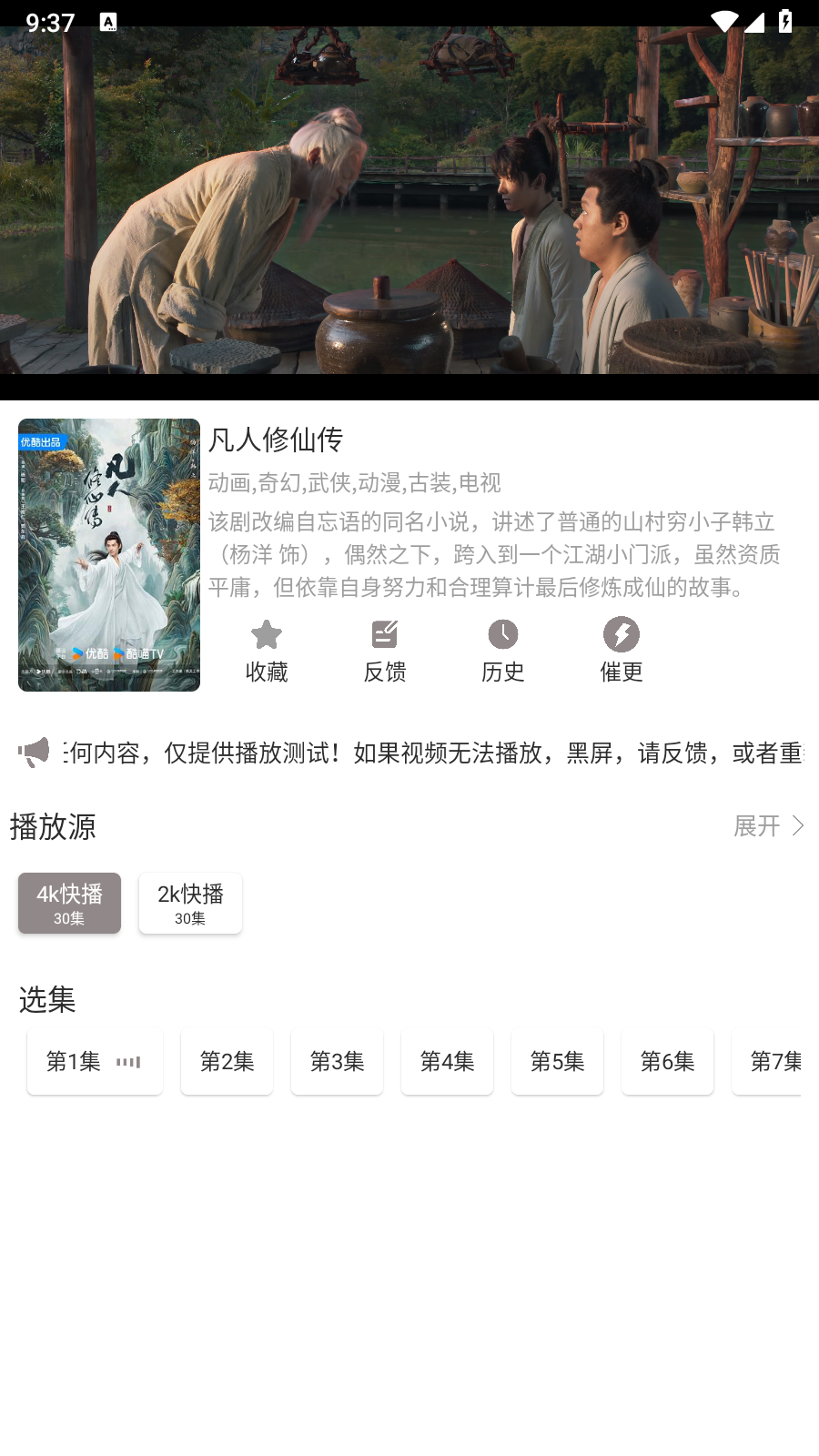Play 第3集 episode
This screenshot has width=819, height=1456.
tap(337, 1061)
